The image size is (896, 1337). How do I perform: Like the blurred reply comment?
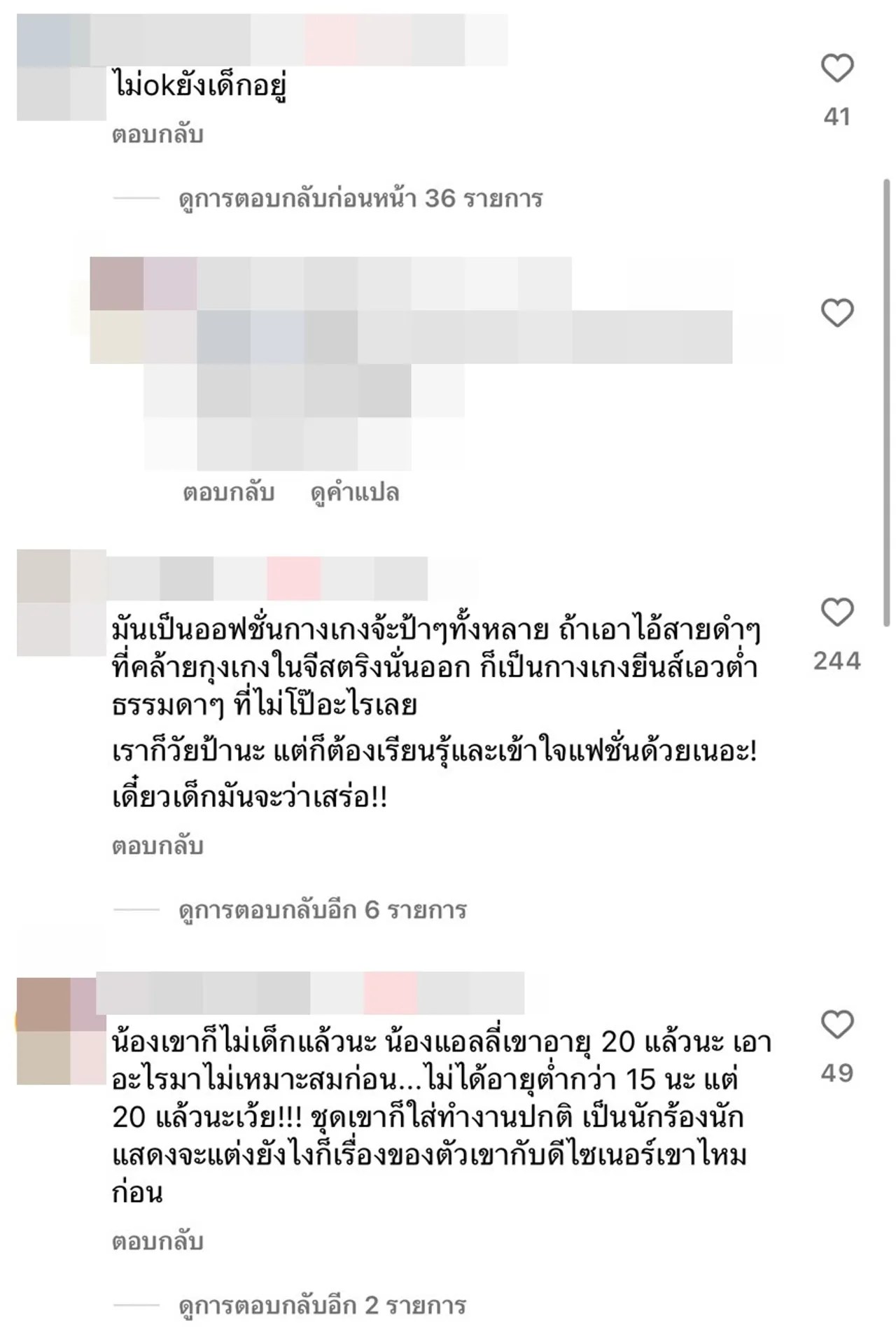(x=836, y=313)
